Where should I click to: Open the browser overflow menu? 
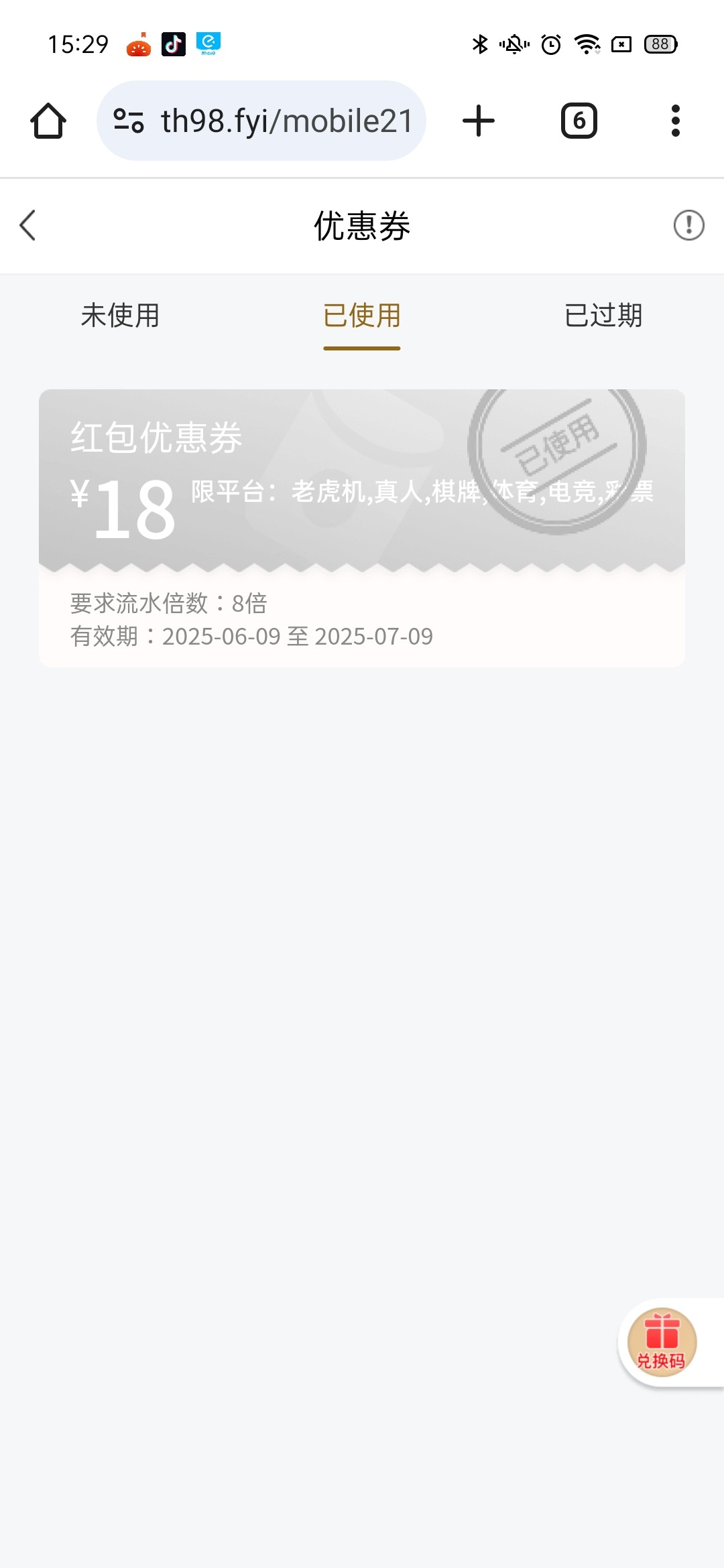(676, 121)
